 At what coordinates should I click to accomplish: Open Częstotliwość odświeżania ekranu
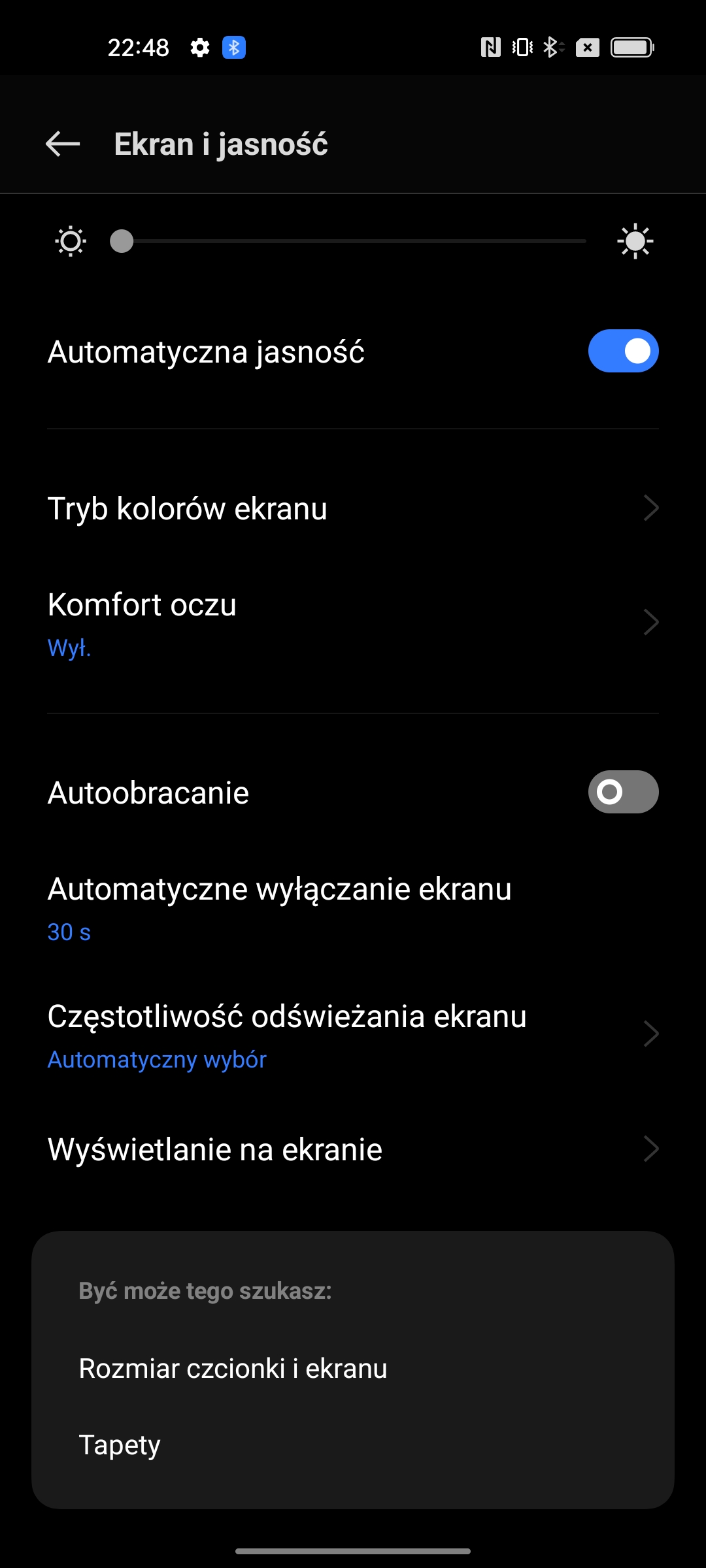(x=353, y=1035)
